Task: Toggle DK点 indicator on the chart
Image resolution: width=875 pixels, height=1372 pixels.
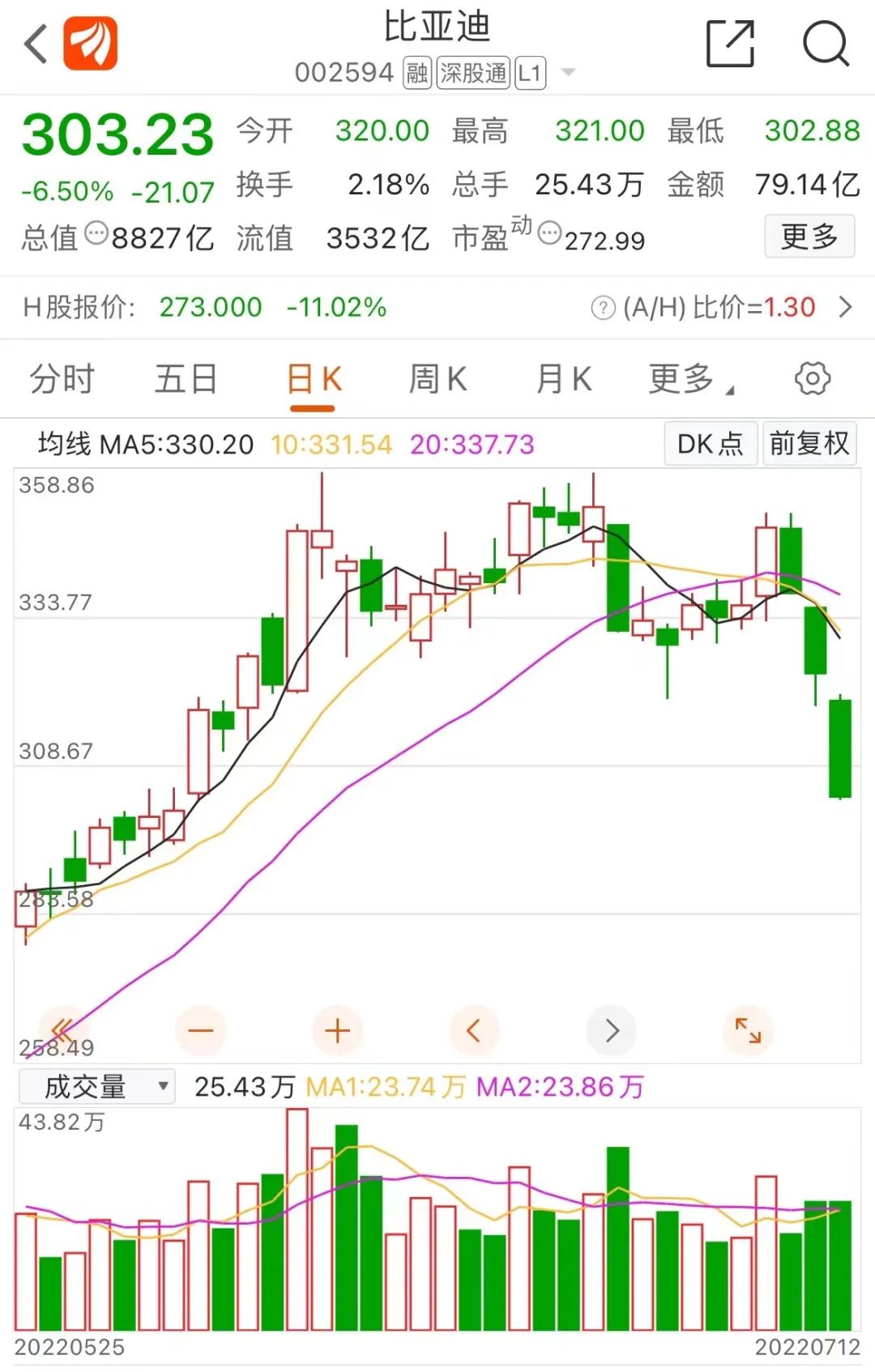Action: [710, 444]
